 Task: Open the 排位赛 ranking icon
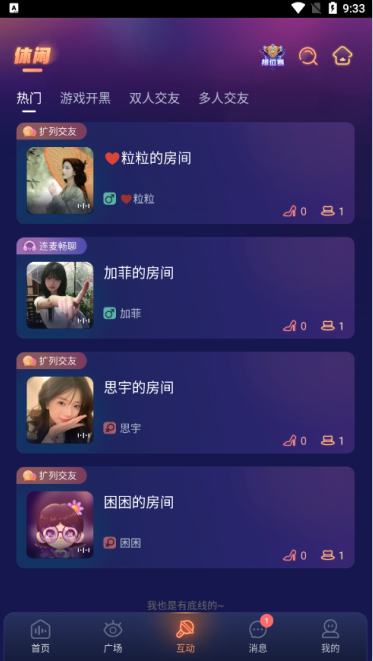tap(272, 56)
